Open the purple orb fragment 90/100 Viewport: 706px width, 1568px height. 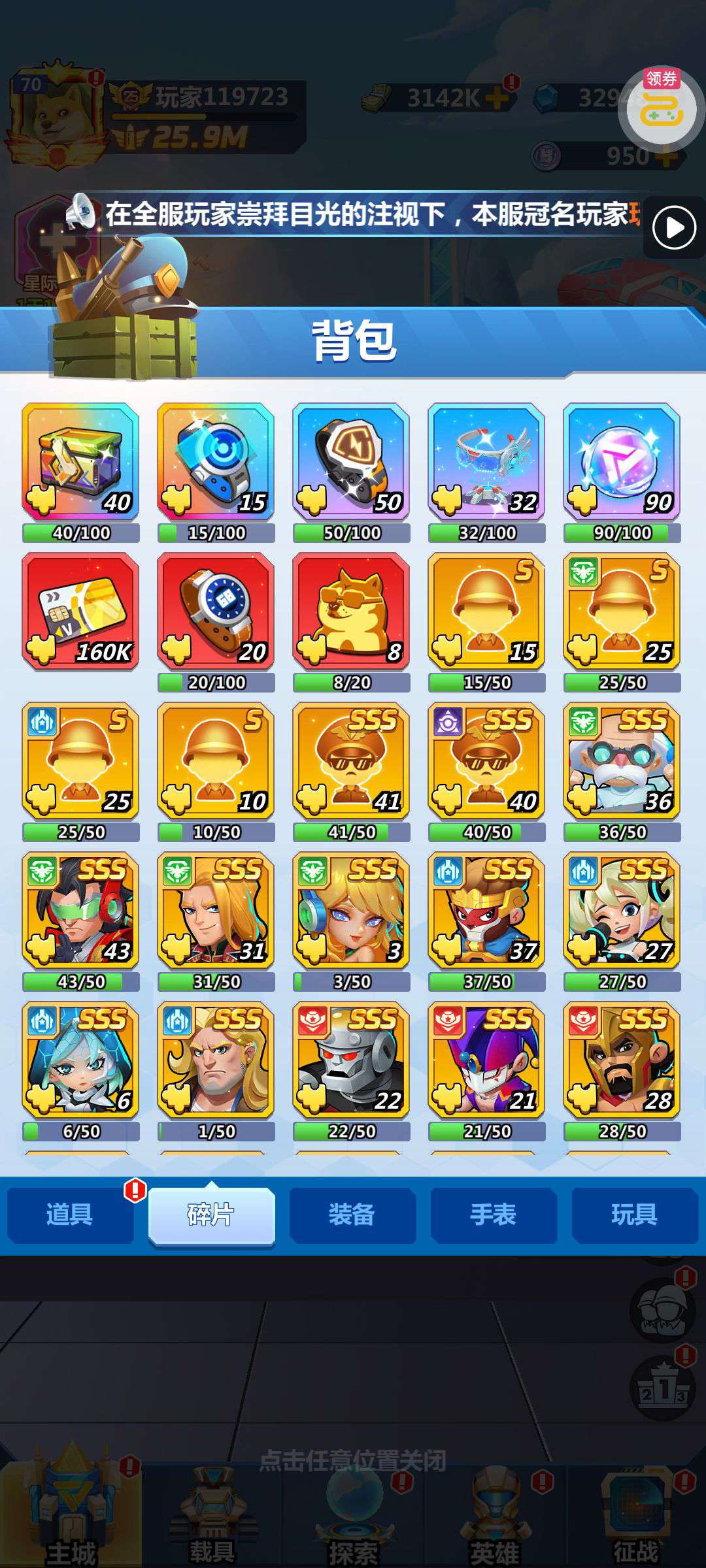tap(622, 462)
